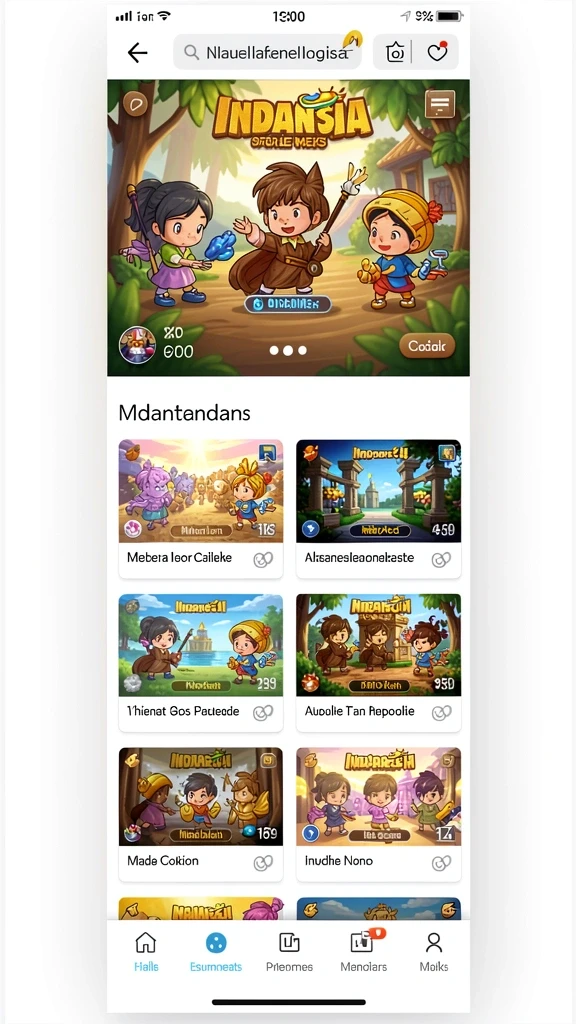Open the Mebera Ieor Caileke game card
576x1024 pixels.
(x=200, y=509)
